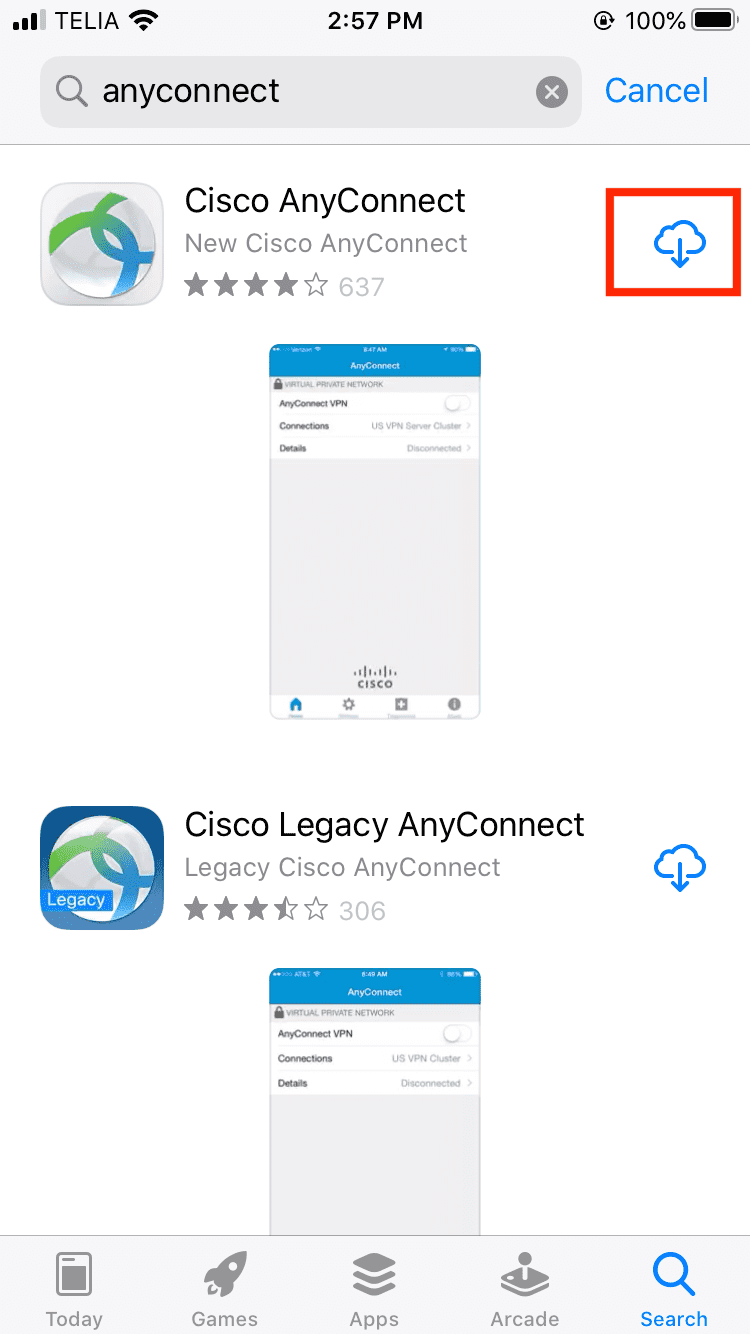Download the Cisco AnyConnect app

[x=680, y=243]
